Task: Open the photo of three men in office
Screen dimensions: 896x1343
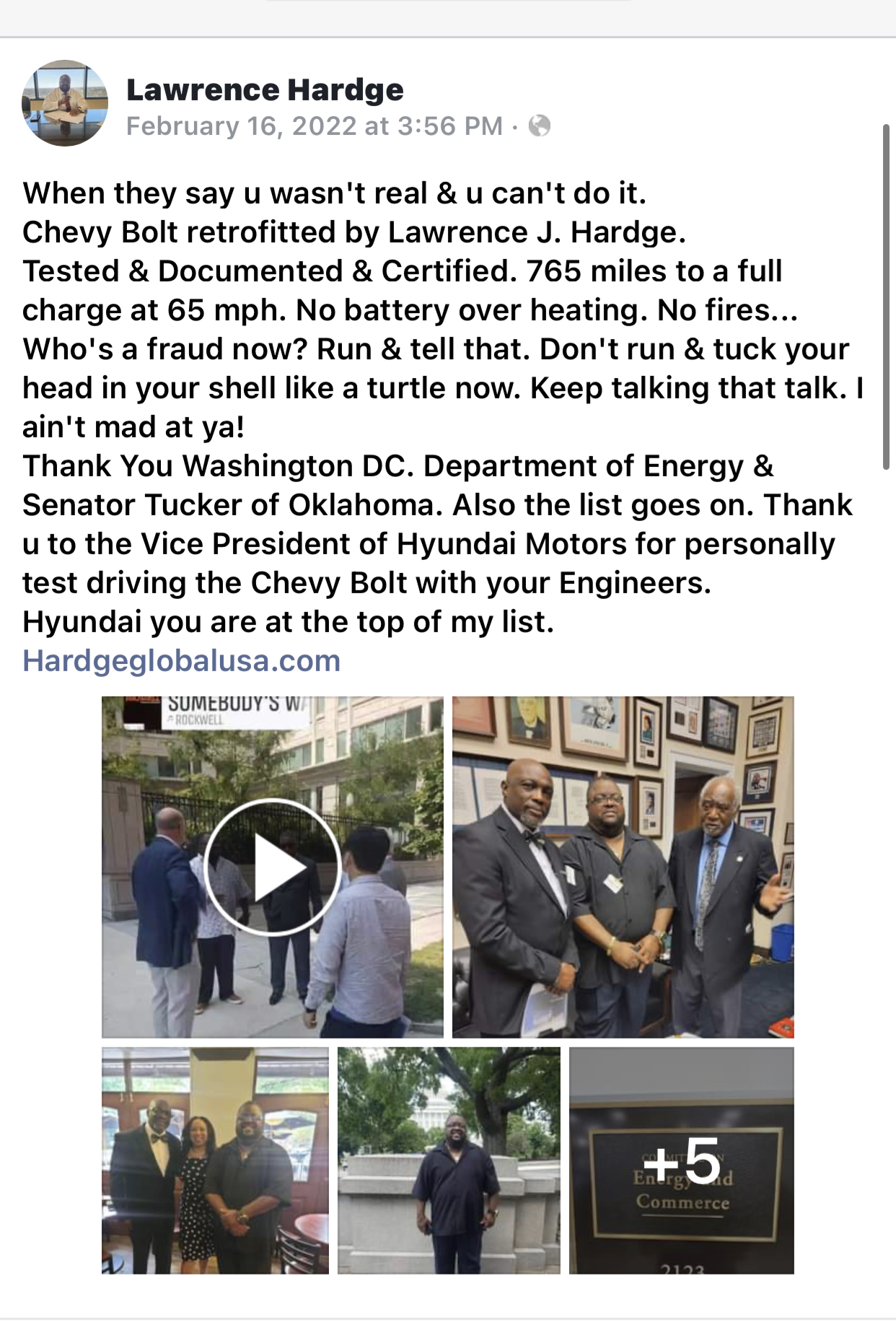Action: coord(623,867)
